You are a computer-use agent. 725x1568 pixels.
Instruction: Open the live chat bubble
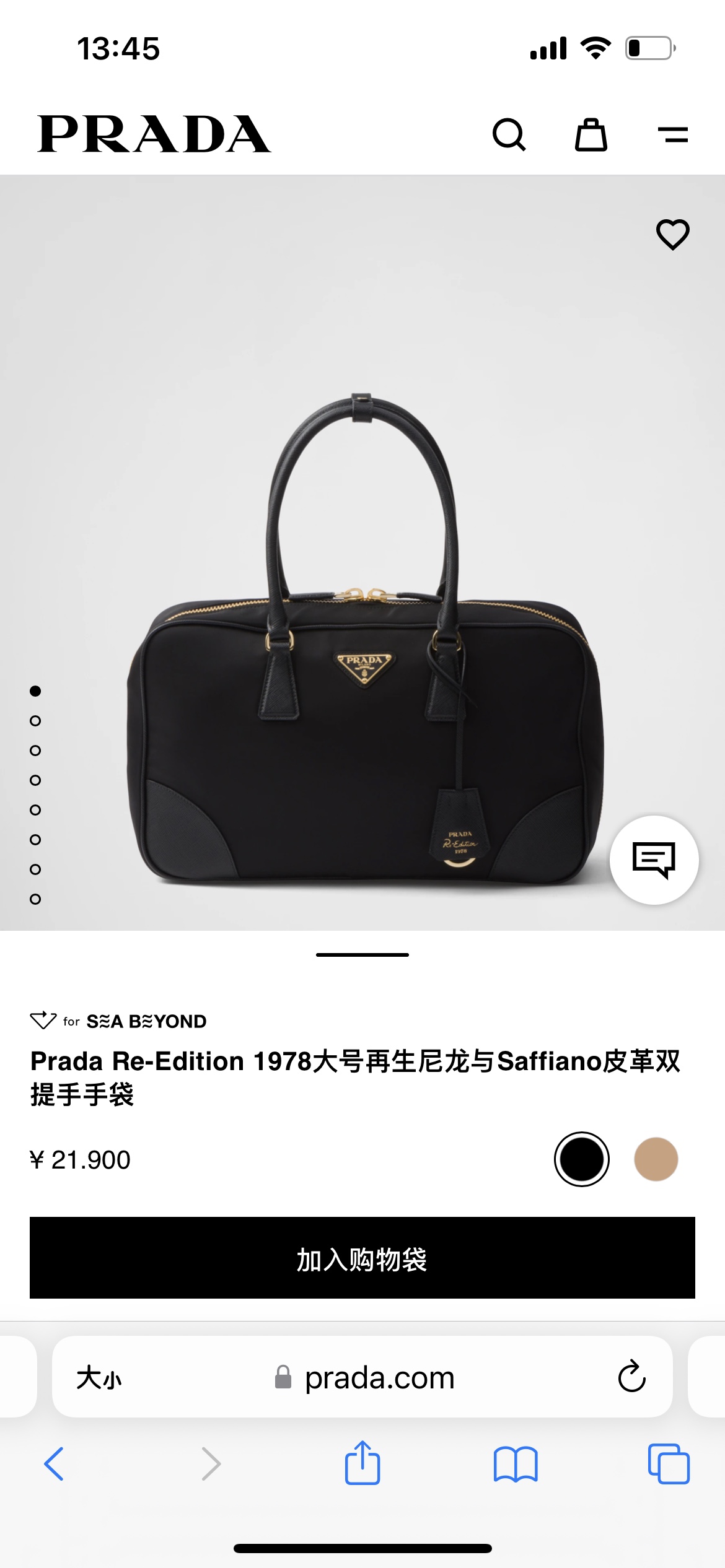654,860
